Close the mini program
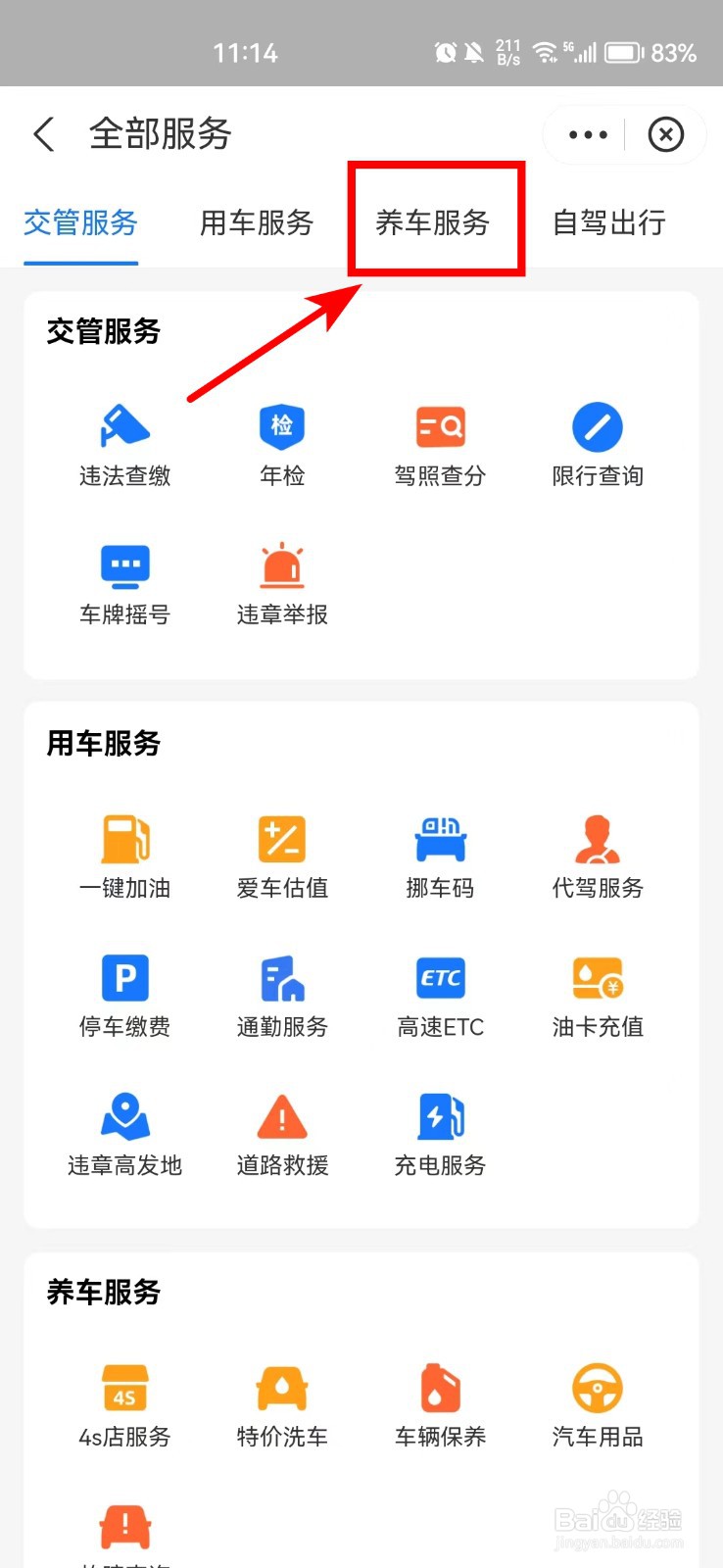The image size is (723, 1568). [665, 134]
